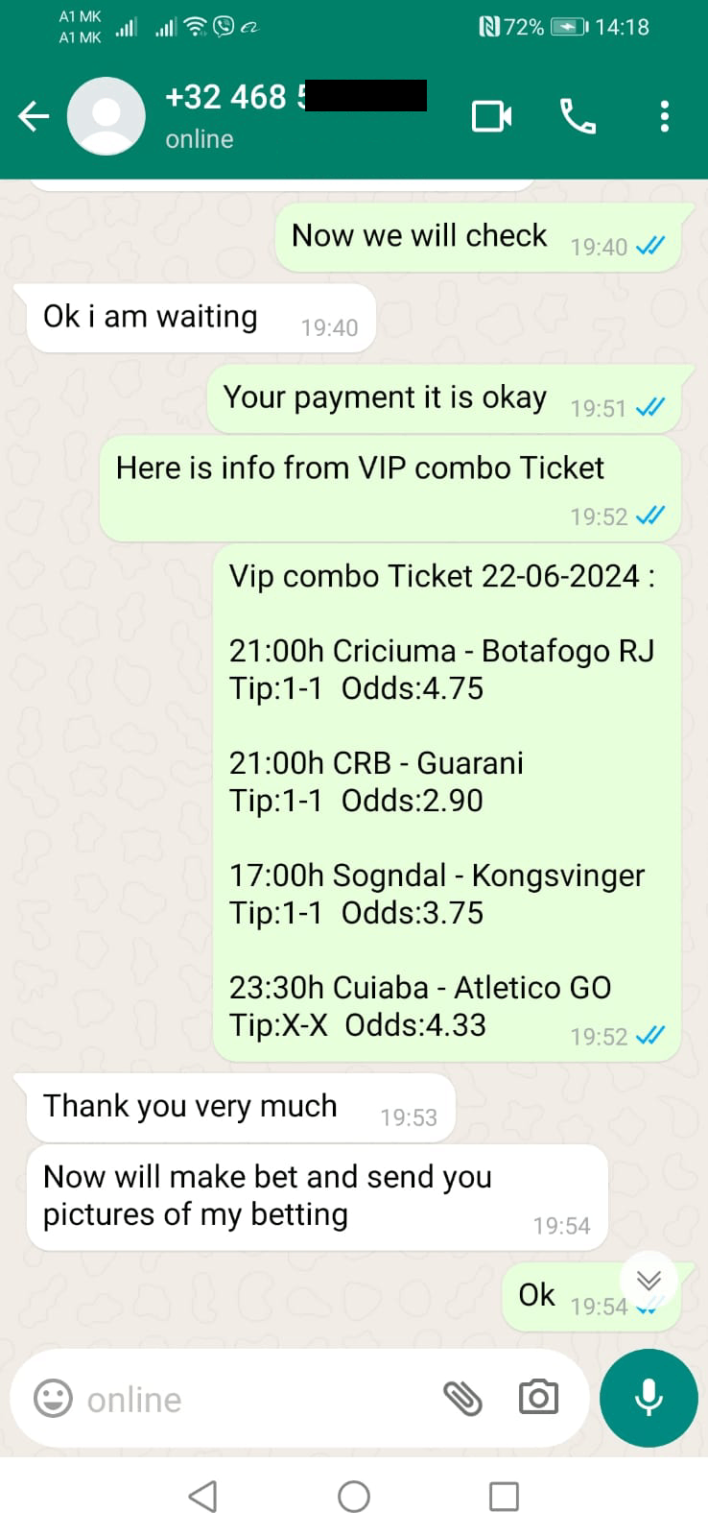
Task: Open the camera from the message bar
Action: tap(538, 1398)
